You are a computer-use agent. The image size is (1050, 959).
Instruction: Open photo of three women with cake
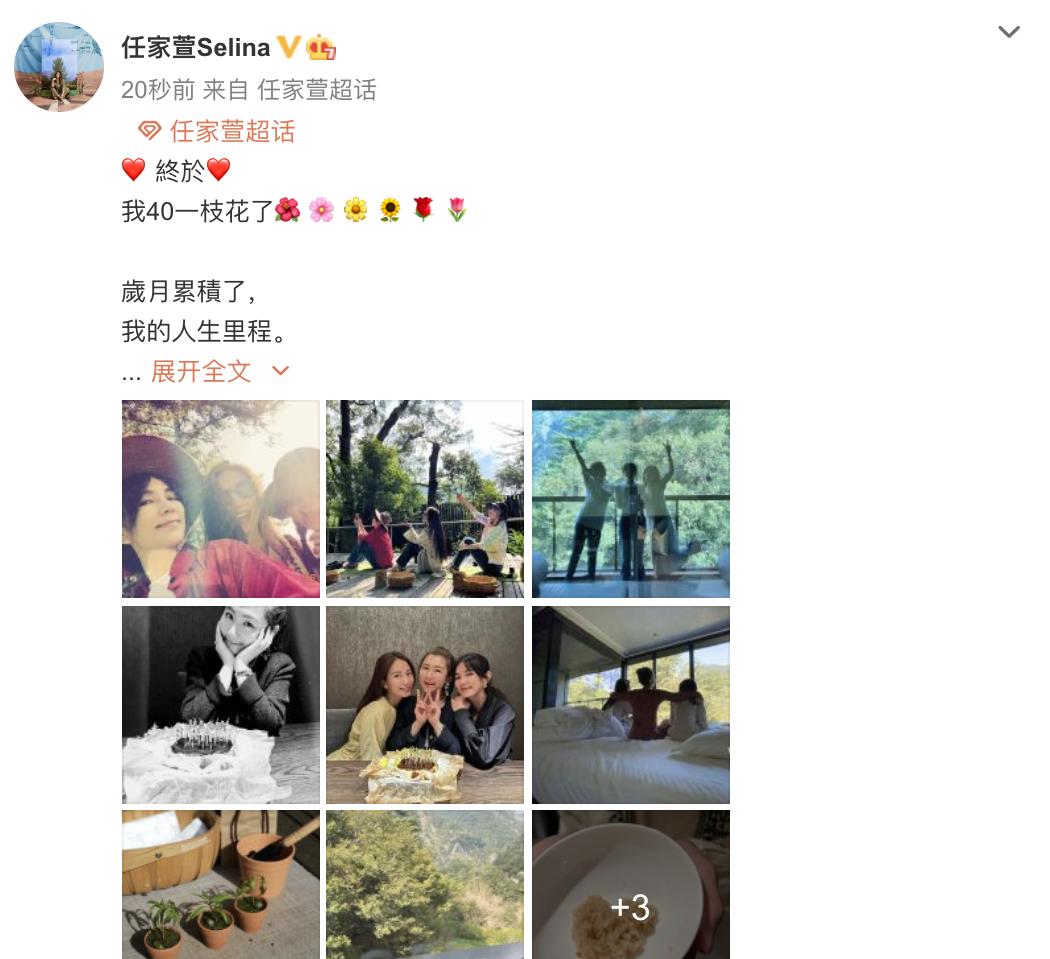pos(424,704)
